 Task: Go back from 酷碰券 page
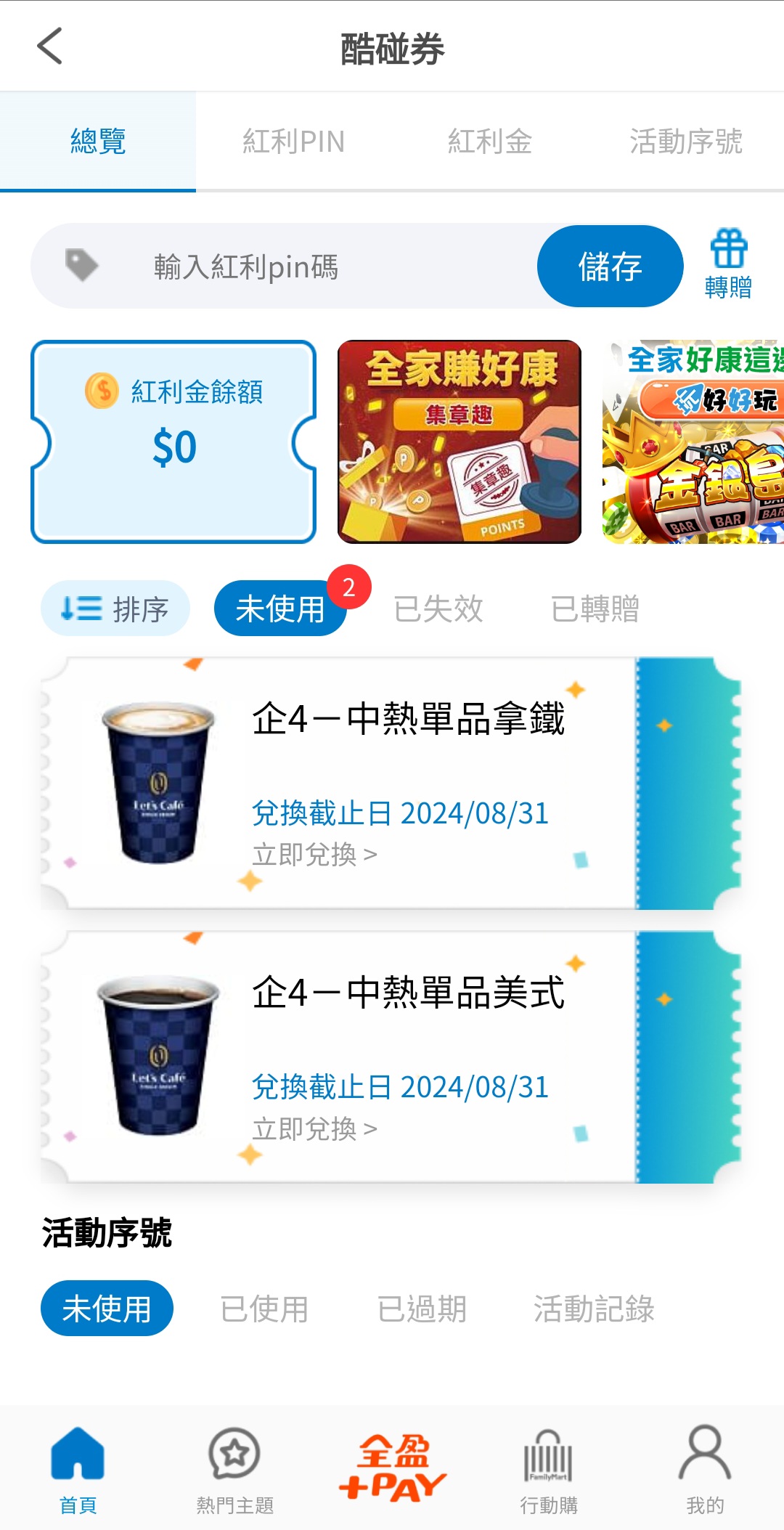click(49, 46)
